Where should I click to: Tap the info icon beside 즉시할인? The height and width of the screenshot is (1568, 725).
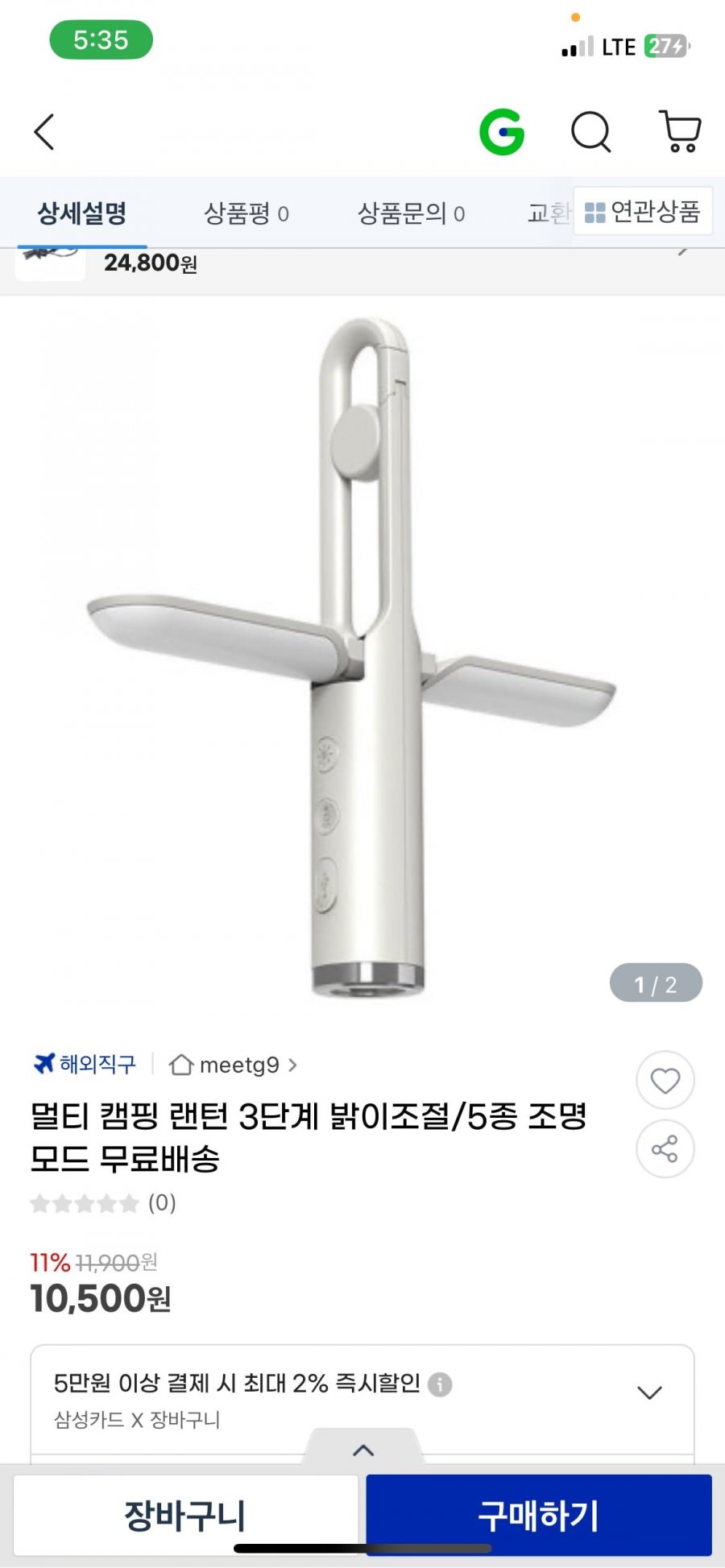pyautogui.click(x=440, y=1384)
